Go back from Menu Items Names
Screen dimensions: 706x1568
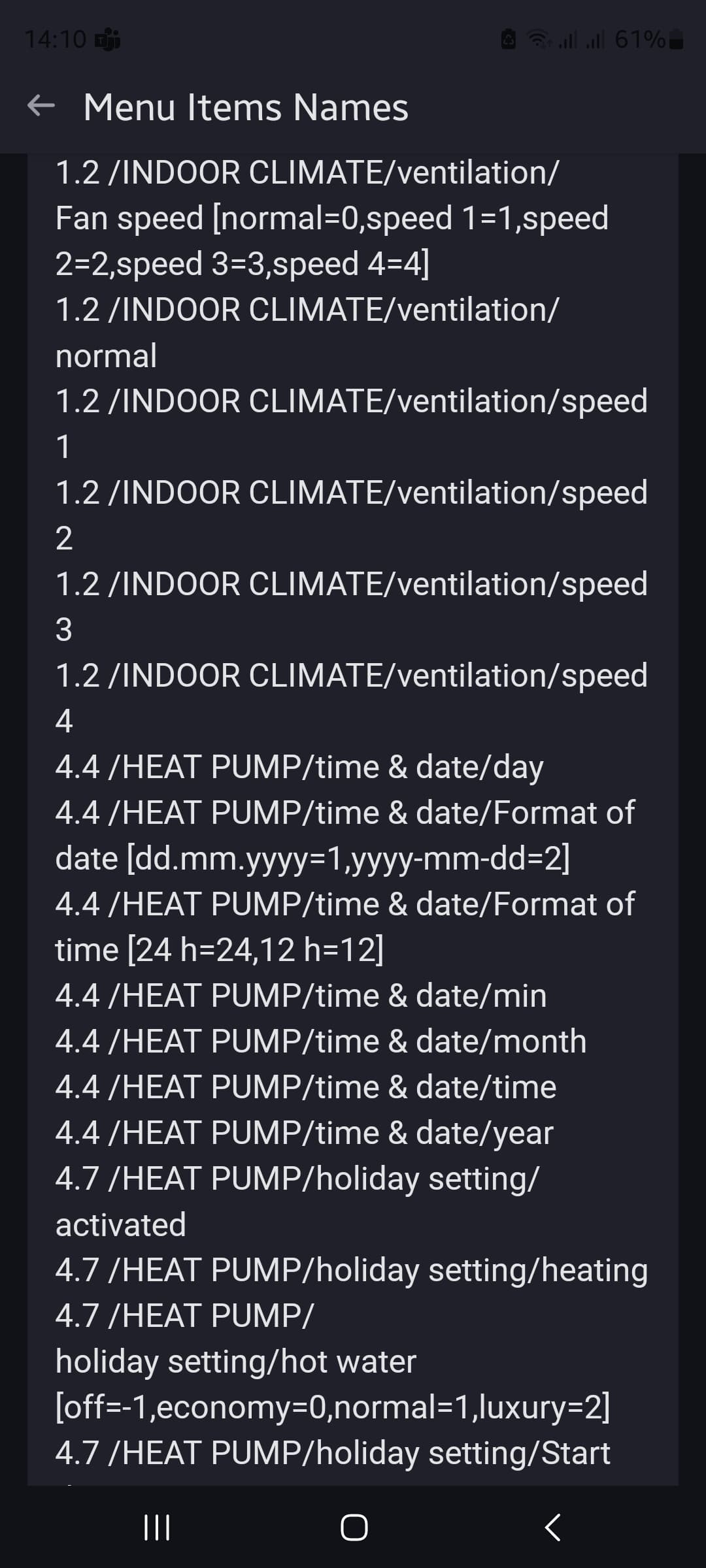point(41,106)
